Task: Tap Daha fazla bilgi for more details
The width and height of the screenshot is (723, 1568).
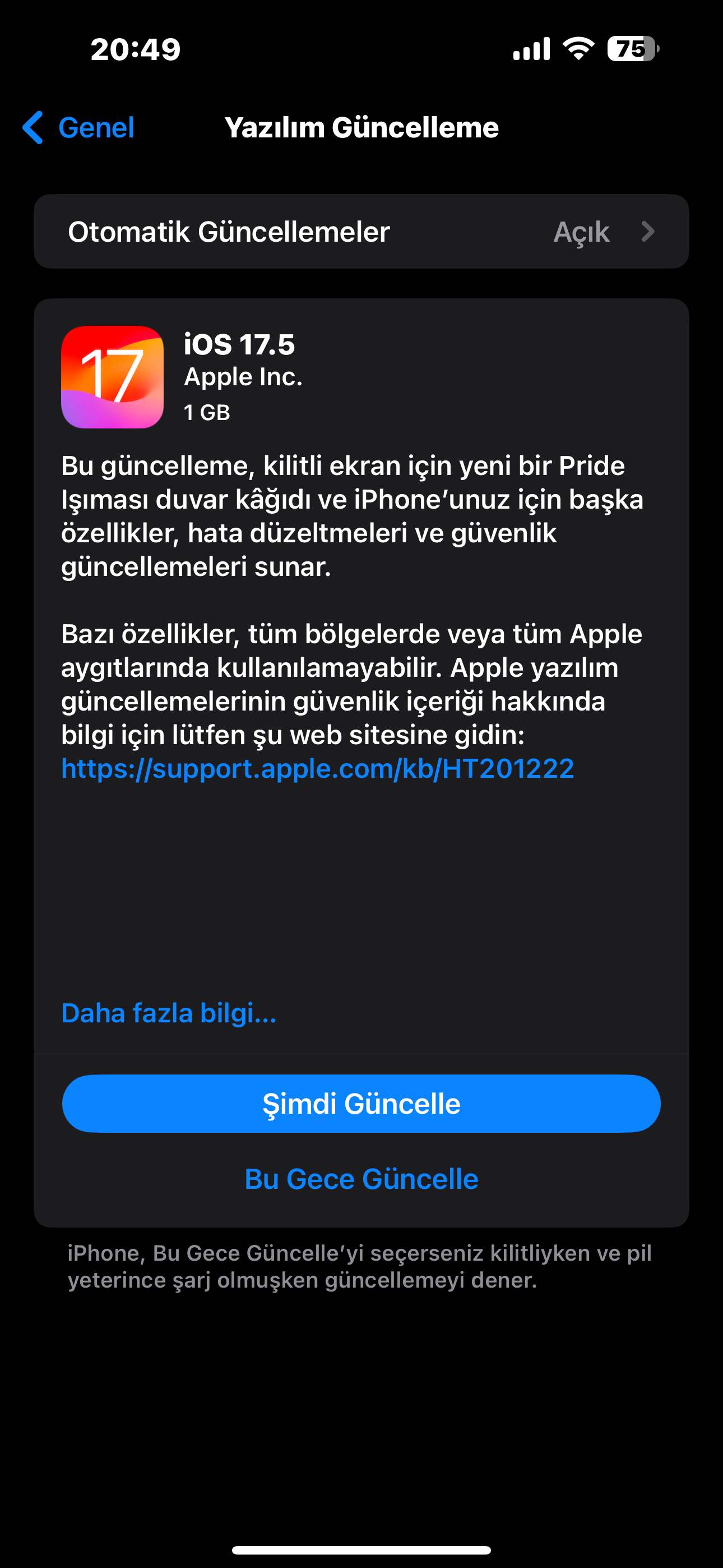Action: click(169, 1013)
